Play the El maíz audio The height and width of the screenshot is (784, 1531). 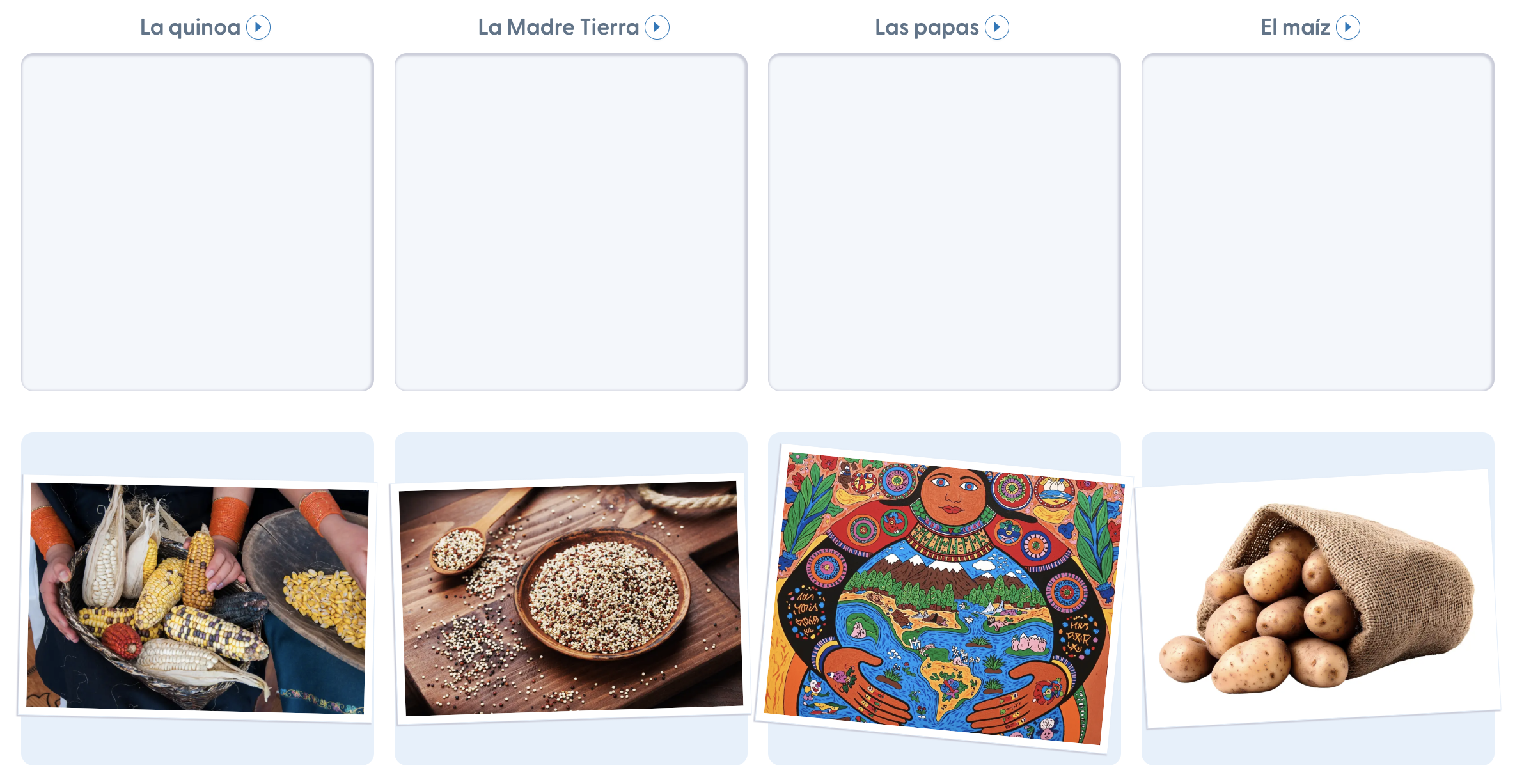point(1347,27)
